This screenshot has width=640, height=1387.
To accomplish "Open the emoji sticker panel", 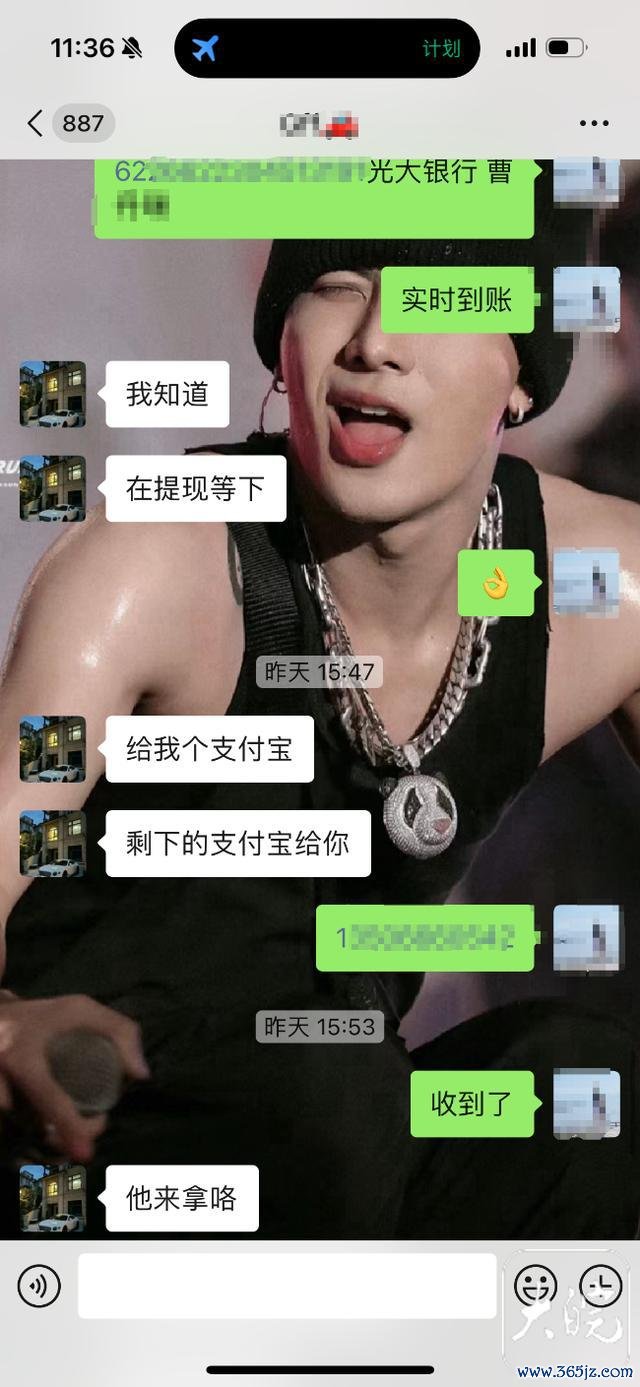I will 535,1286.
